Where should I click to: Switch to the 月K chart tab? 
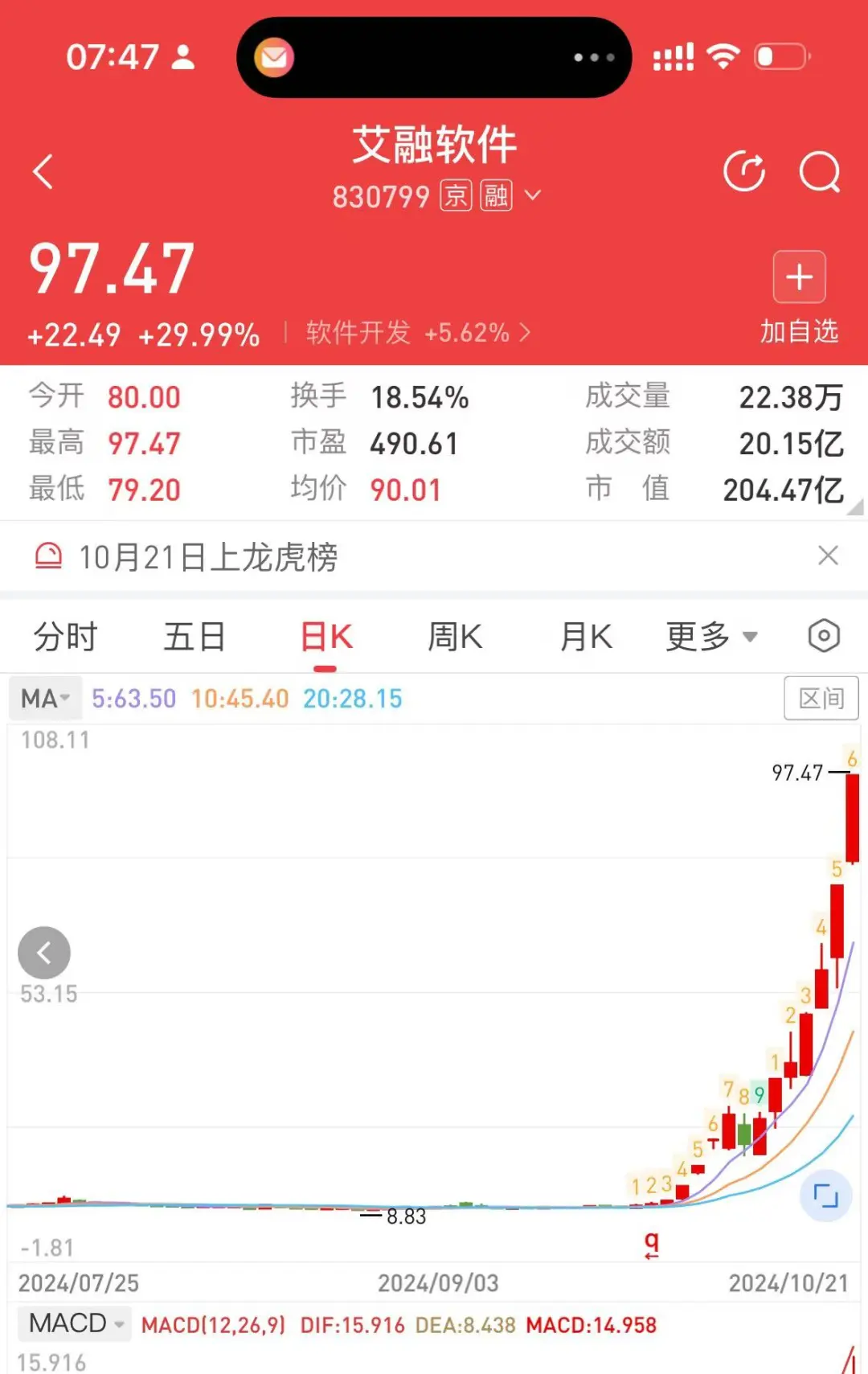pyautogui.click(x=586, y=638)
